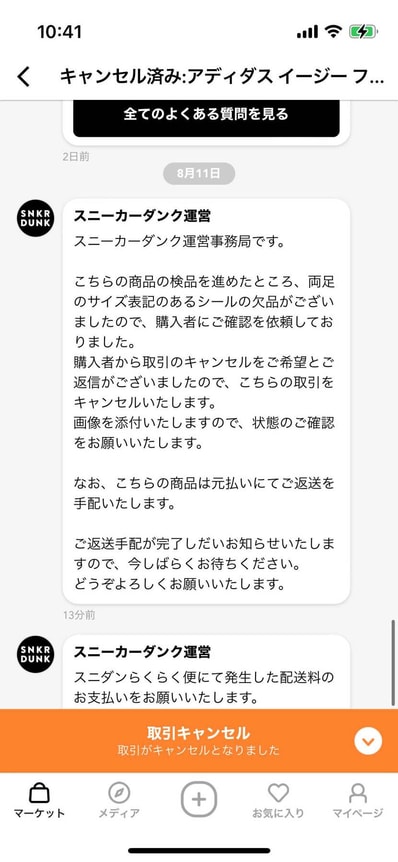Switch to the マーケット tab
This screenshot has height=862, width=398.
pos(39,801)
